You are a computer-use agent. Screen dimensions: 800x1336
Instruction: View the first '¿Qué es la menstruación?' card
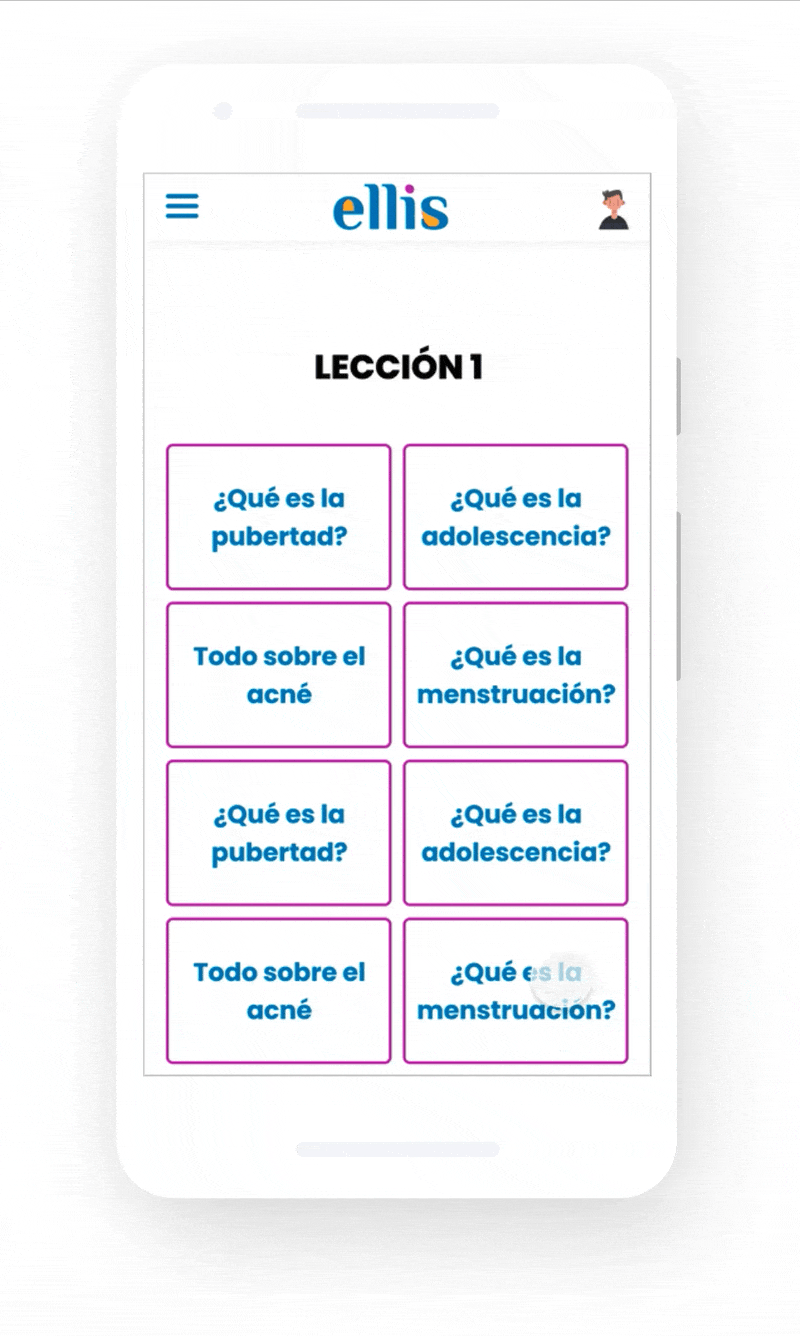(516, 675)
